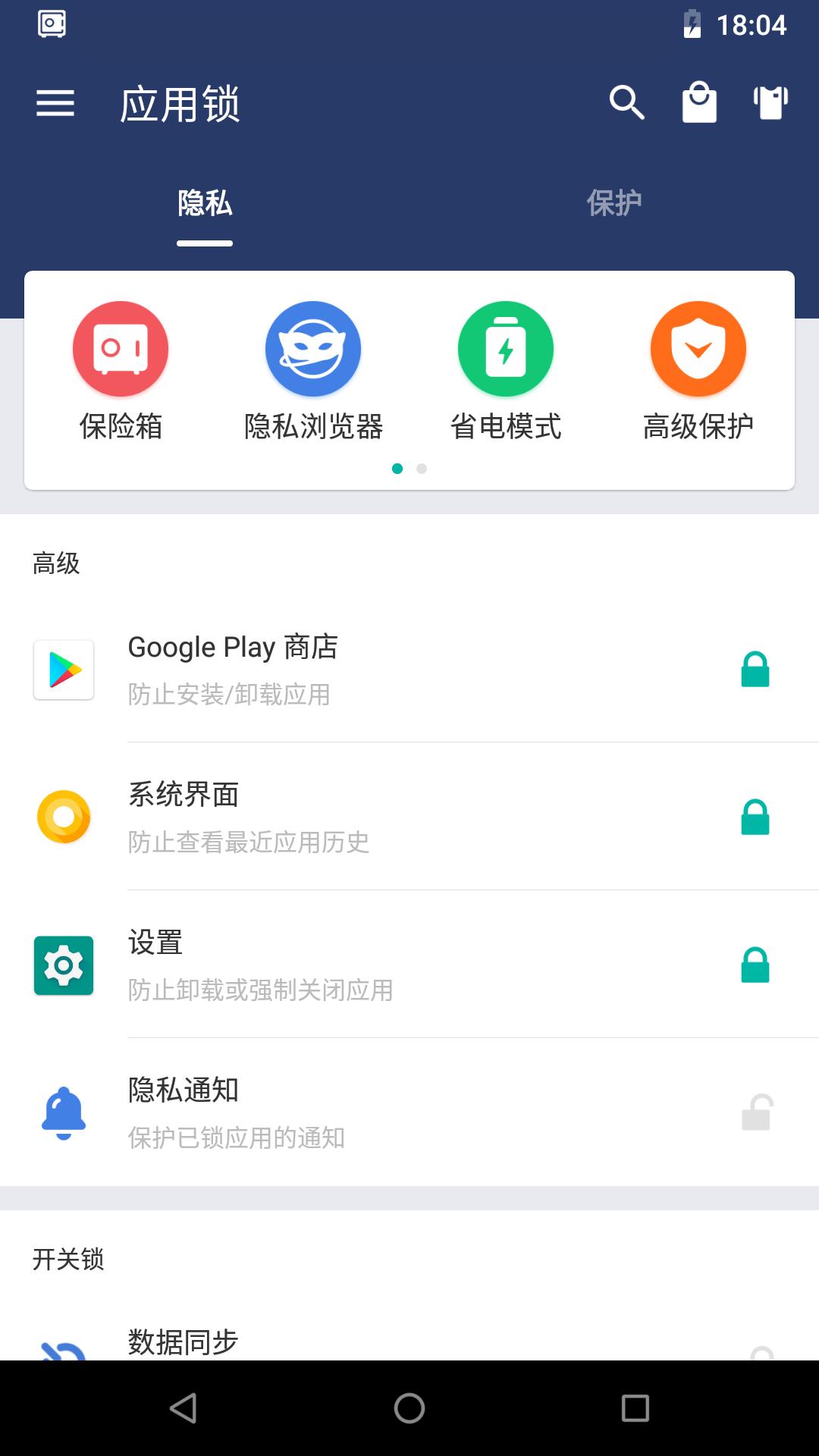This screenshot has width=819, height=1456.
Task: Tap the shopping bag icon
Action: coord(699,102)
